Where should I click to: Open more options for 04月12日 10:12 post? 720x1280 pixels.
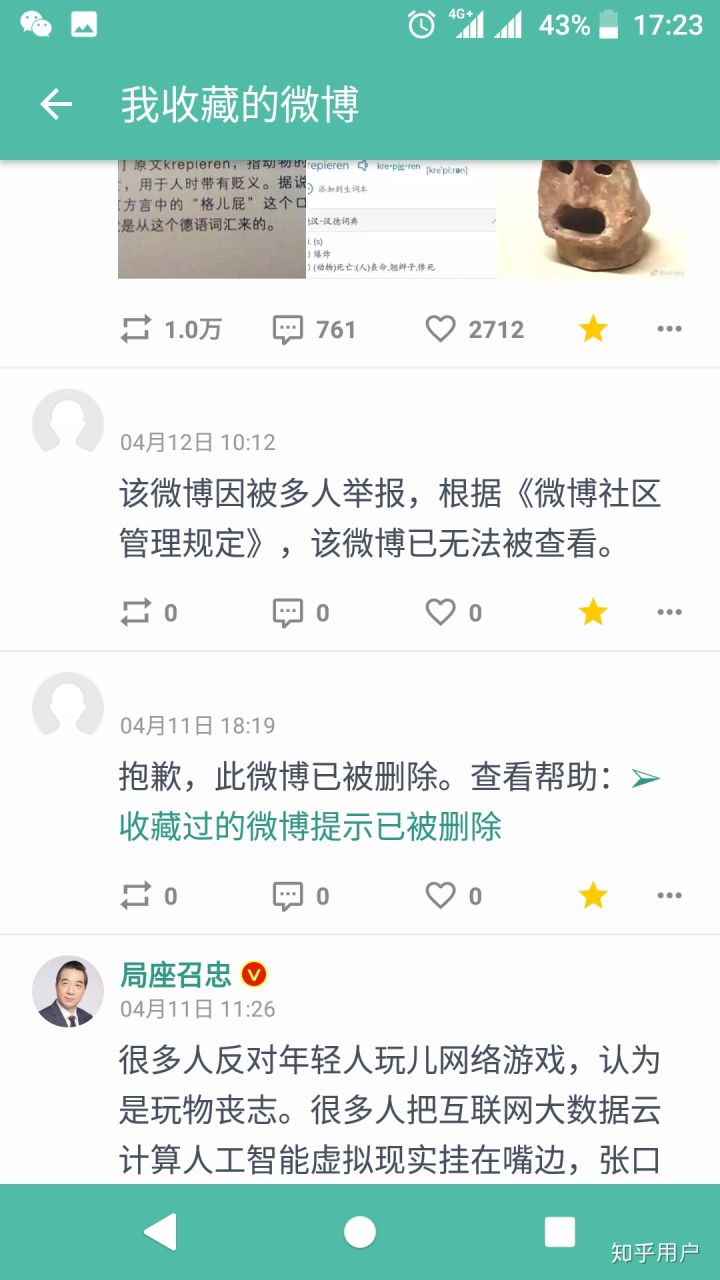(669, 612)
